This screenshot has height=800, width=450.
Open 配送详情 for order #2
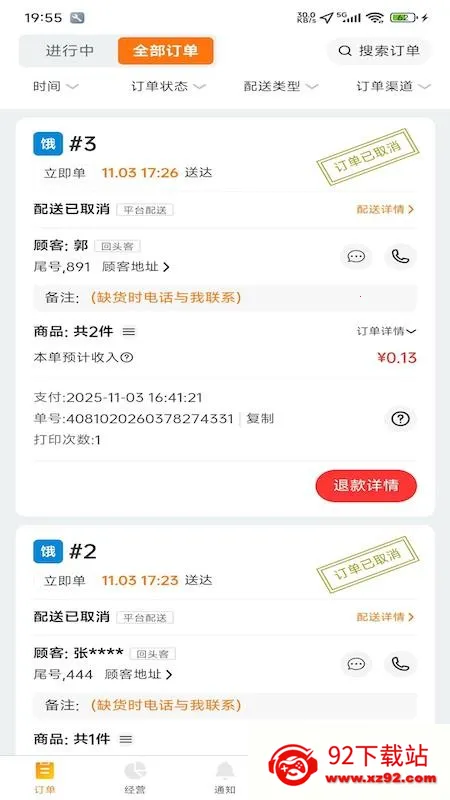click(x=386, y=617)
